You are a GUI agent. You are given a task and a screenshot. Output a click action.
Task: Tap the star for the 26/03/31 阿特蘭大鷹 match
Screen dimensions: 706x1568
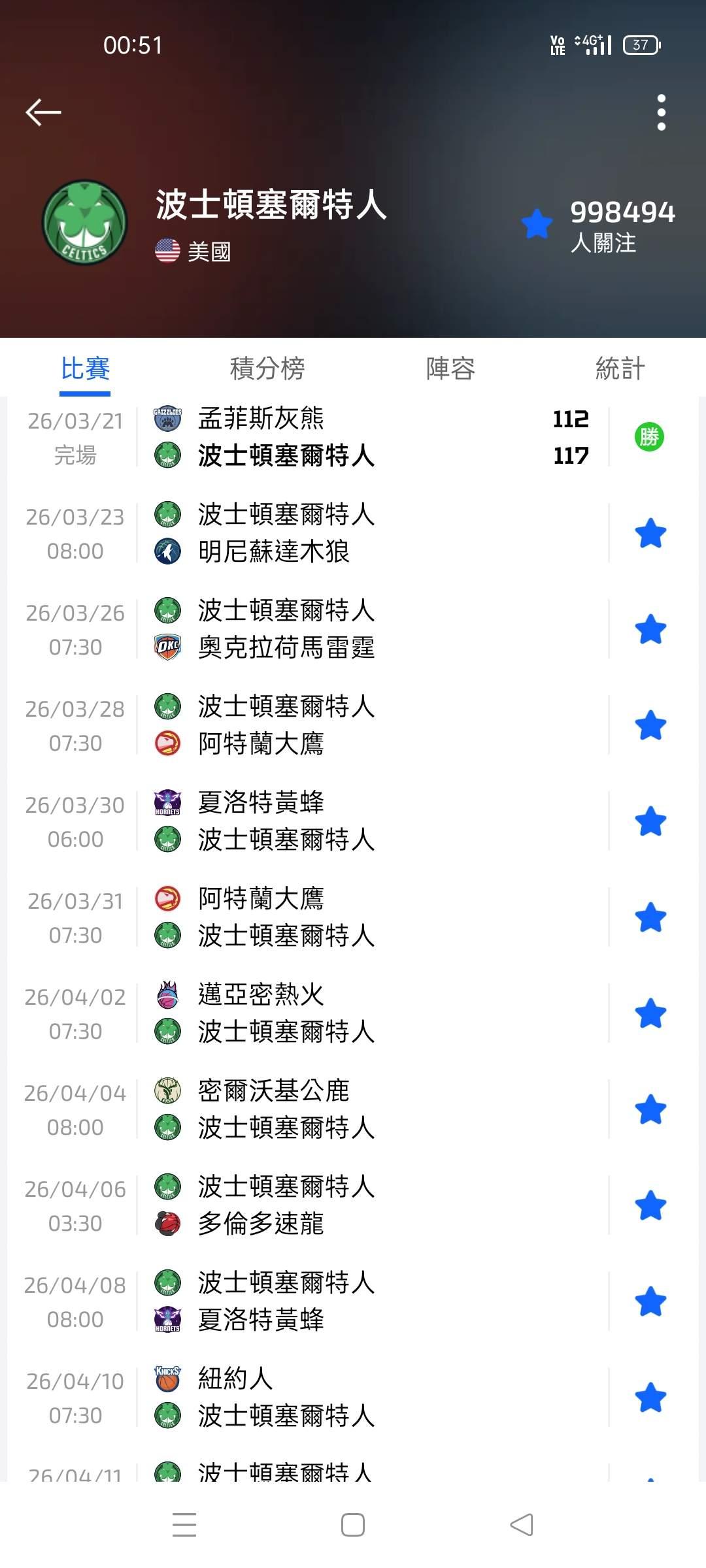click(x=650, y=917)
